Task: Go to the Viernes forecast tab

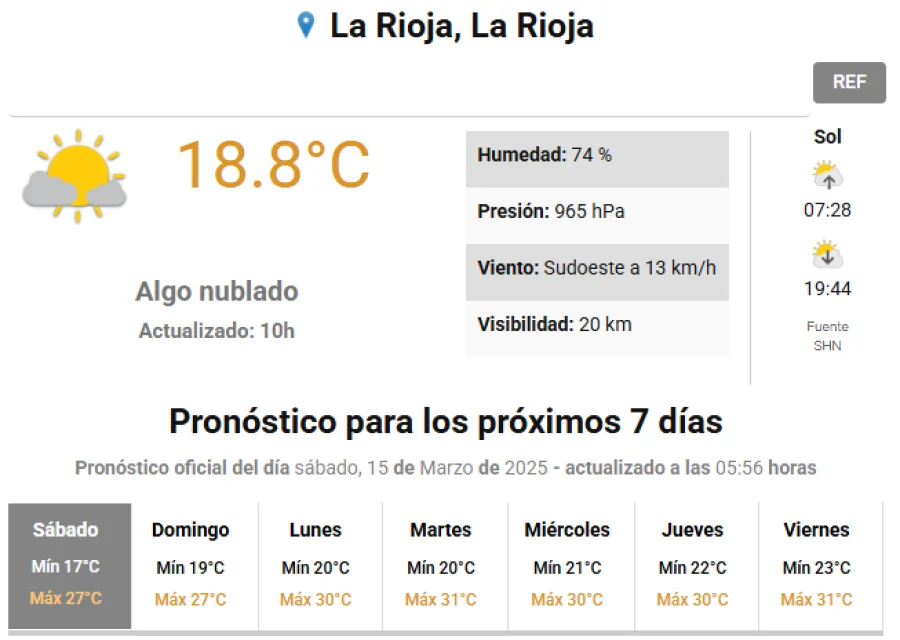Action: click(x=817, y=565)
